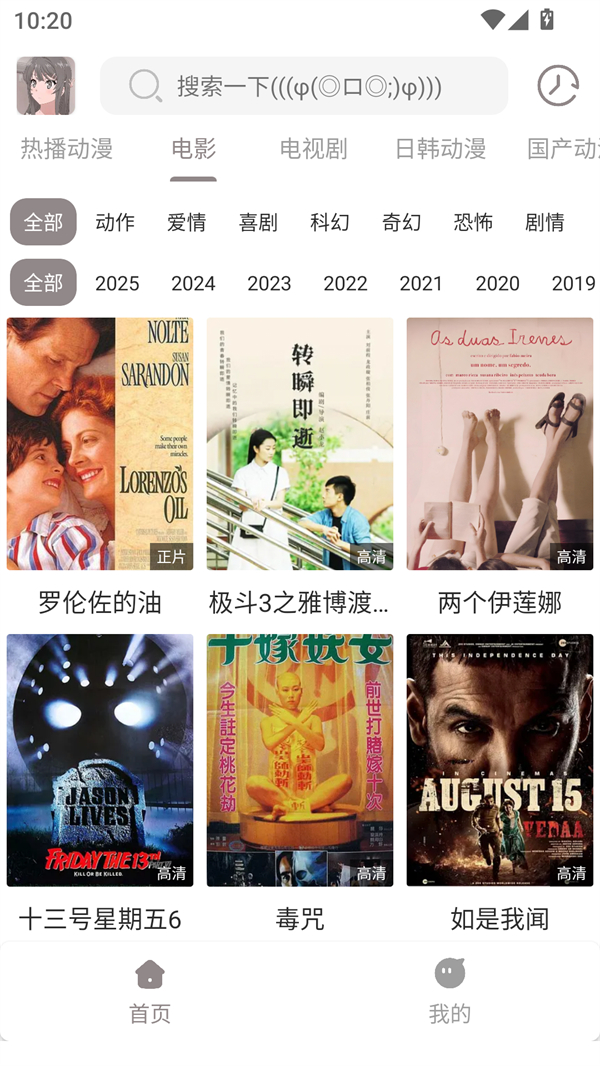Viewport: 600px width, 1066px height.
Task: Filter movies by 动作 genre
Action: (115, 222)
